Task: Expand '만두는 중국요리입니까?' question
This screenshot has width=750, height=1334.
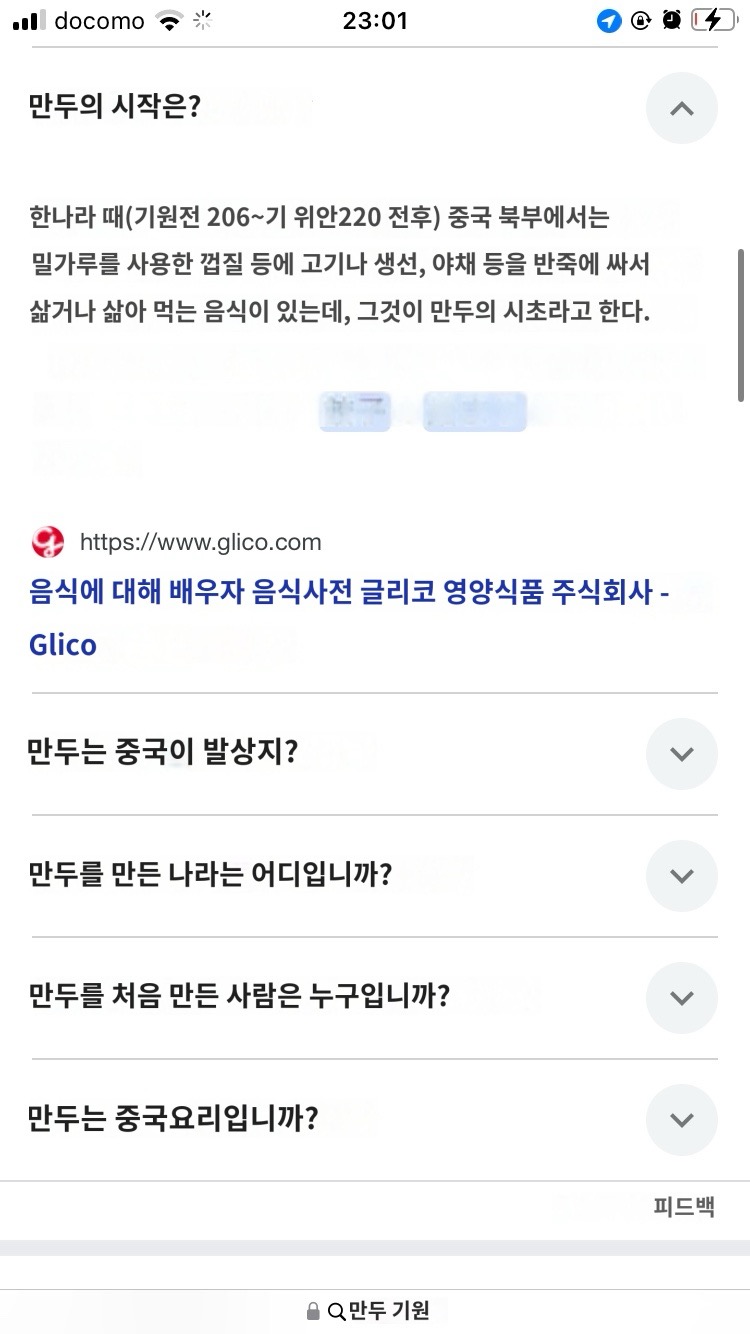Action: [x=681, y=1120]
